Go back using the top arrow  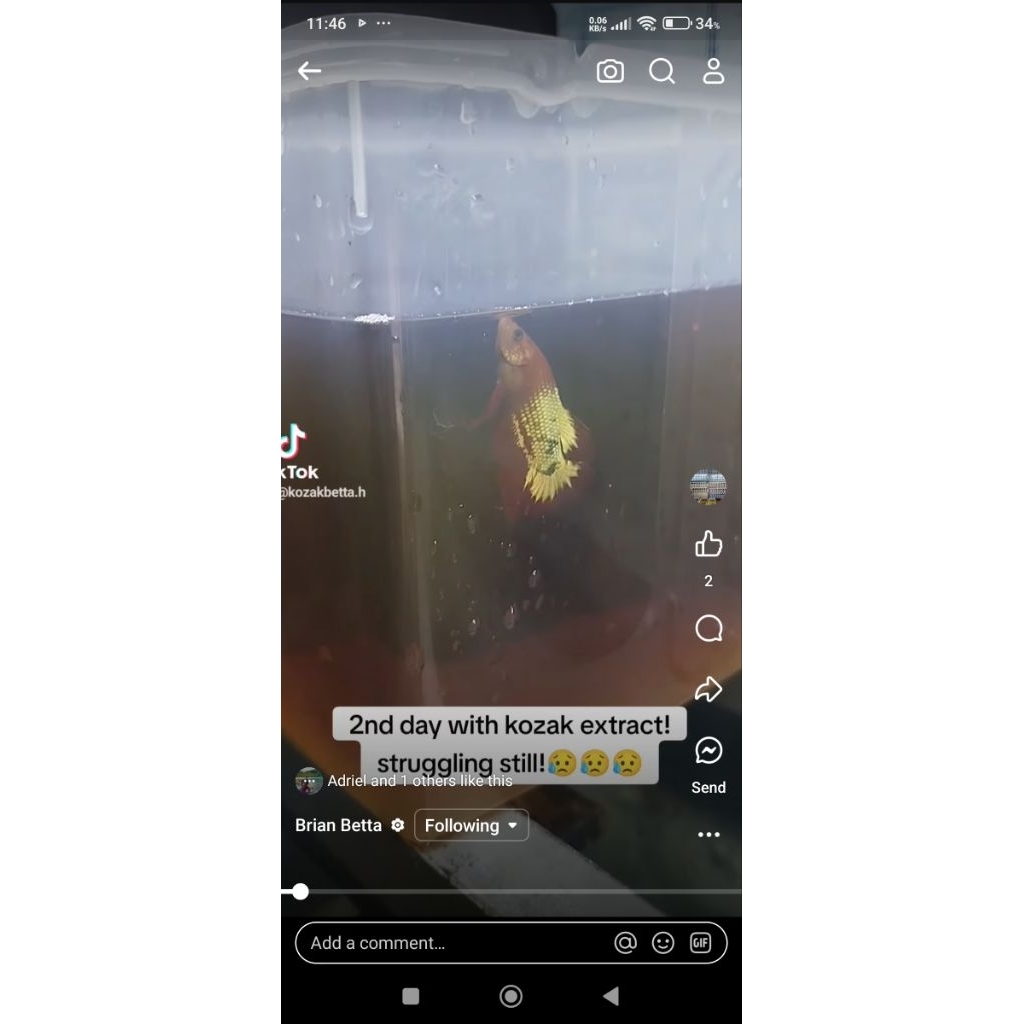click(x=309, y=71)
